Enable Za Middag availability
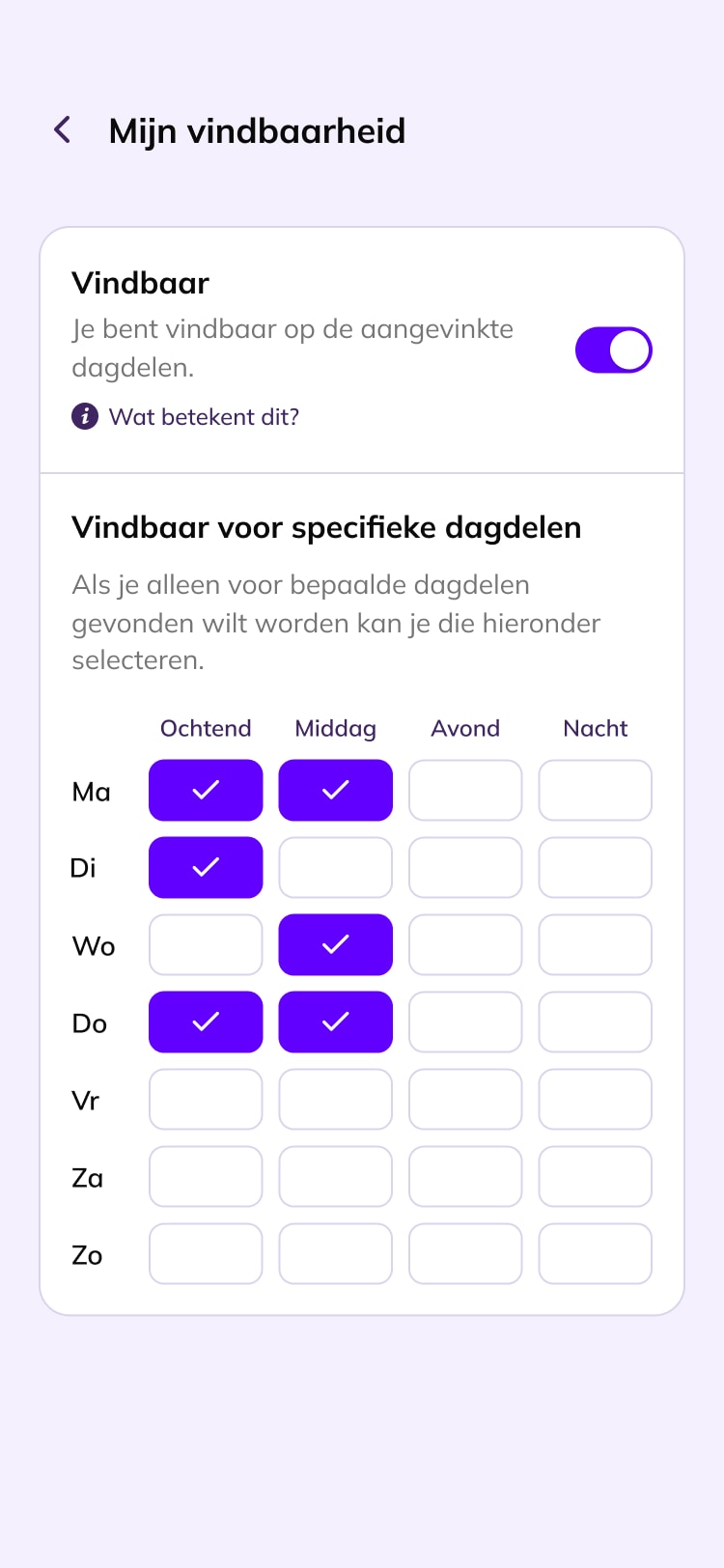This screenshot has width=724, height=1568. (x=336, y=1177)
